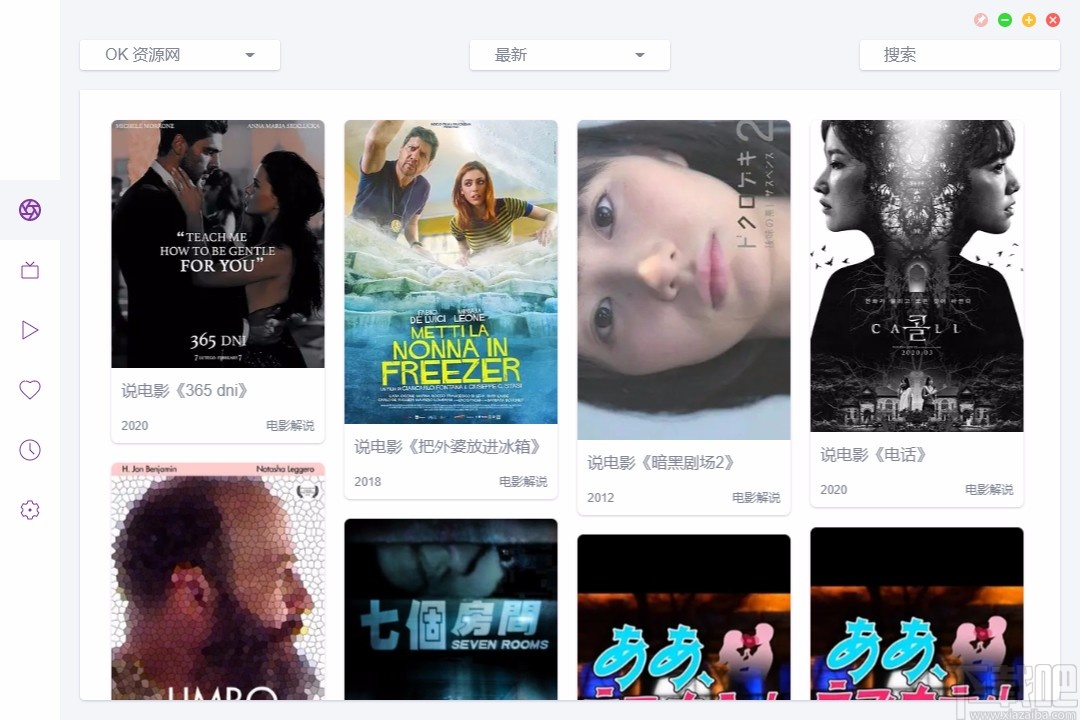Open the TV section in the sidebar

click(30, 270)
